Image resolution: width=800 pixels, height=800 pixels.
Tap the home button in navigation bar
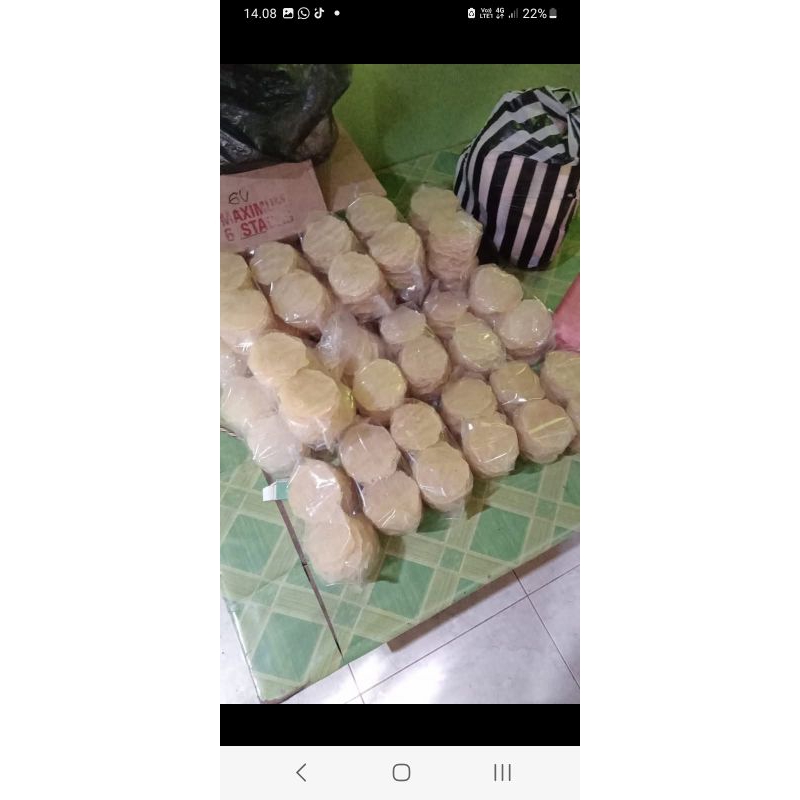coord(401,772)
